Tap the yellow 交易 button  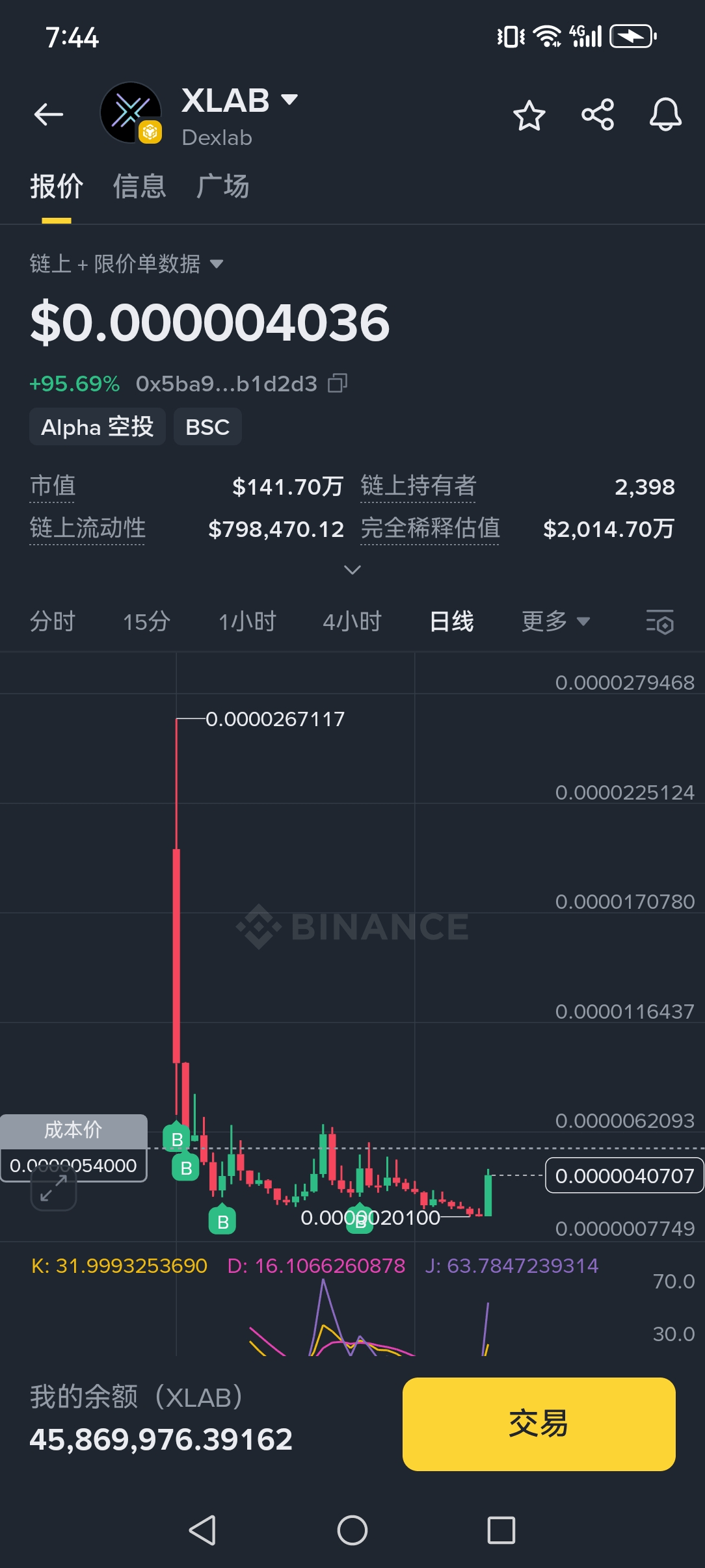pyautogui.click(x=539, y=1424)
